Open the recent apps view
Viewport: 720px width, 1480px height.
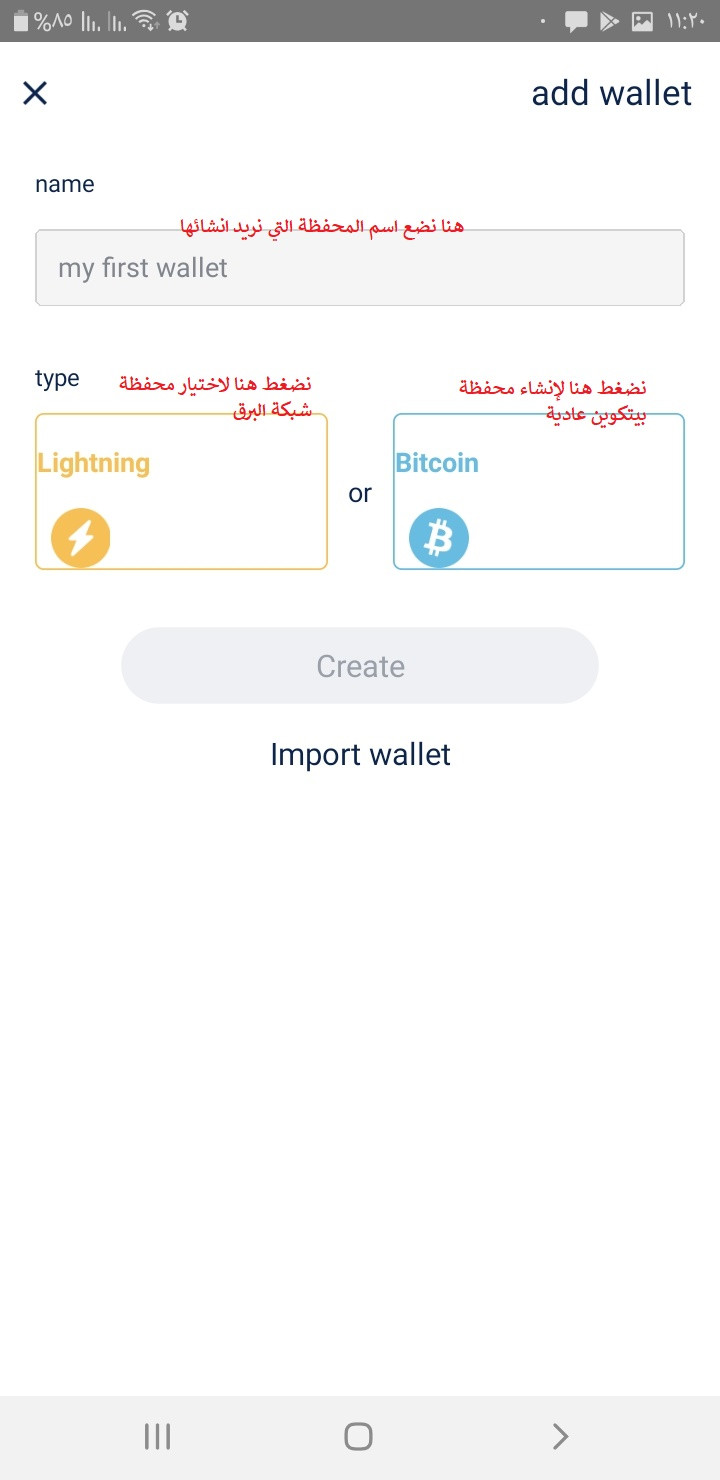click(x=158, y=1437)
